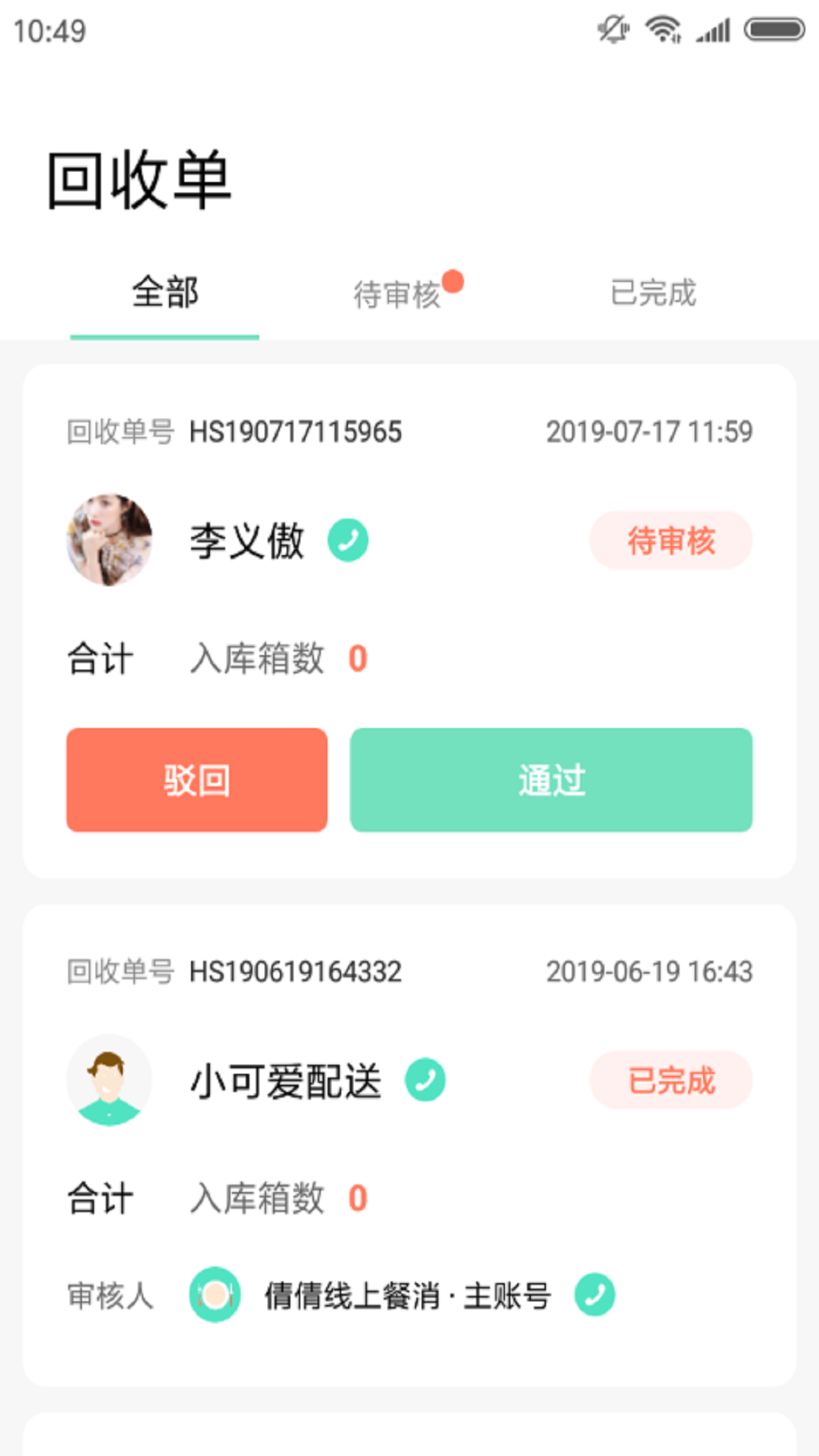Approve the order with the 通过 button

click(551, 780)
